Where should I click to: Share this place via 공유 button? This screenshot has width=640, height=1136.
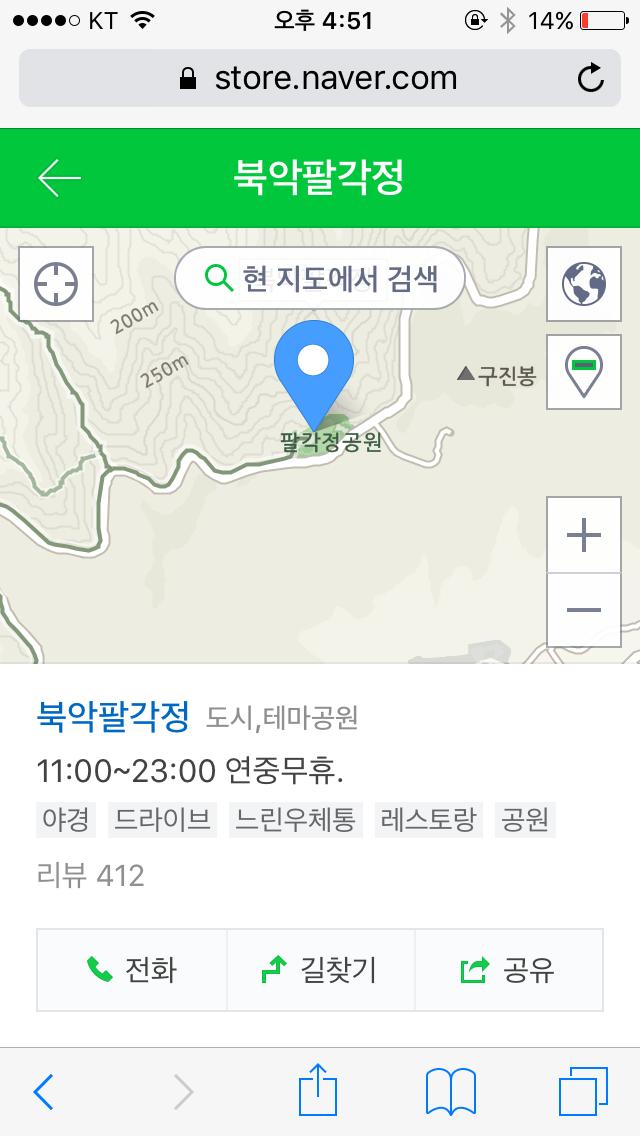tap(508, 969)
